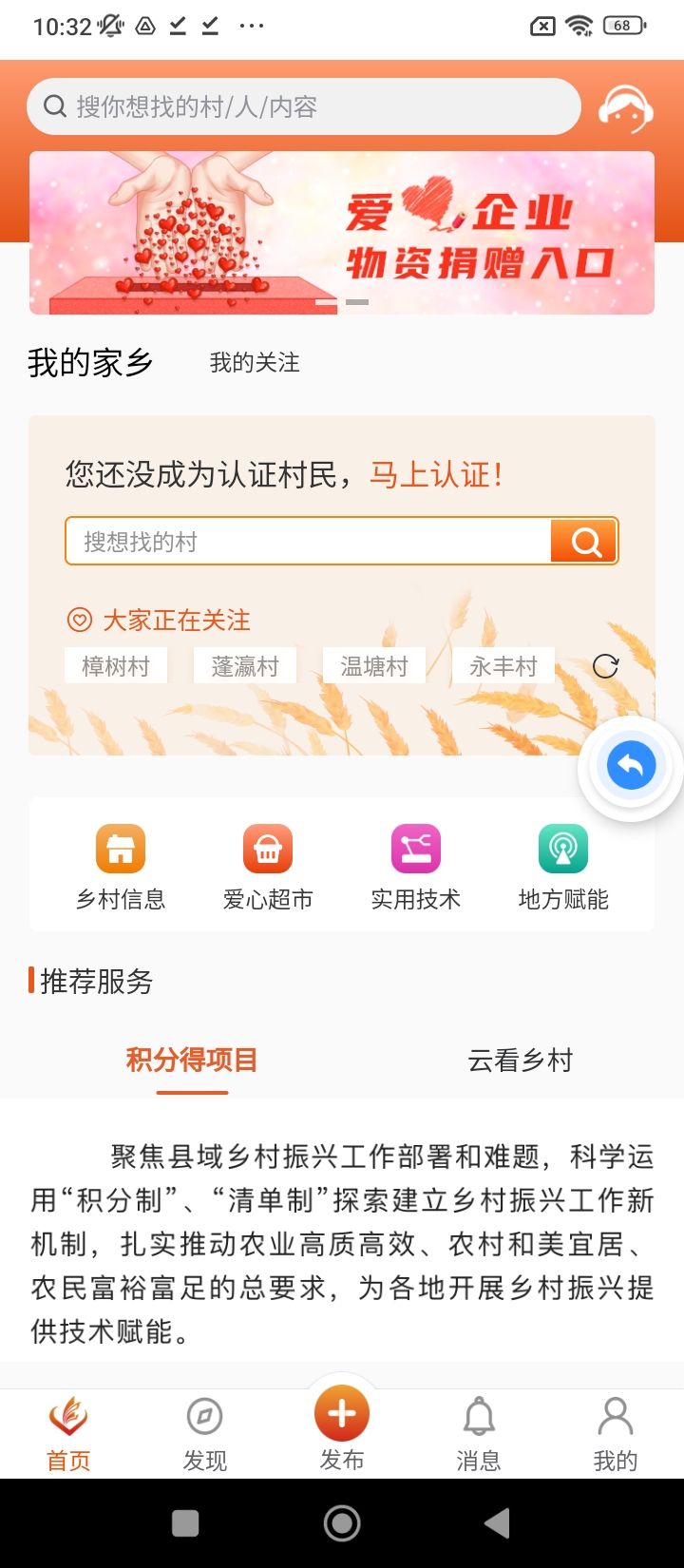The image size is (684, 1568).
Task: Switch to the 我的关注 tab
Action: (x=255, y=363)
